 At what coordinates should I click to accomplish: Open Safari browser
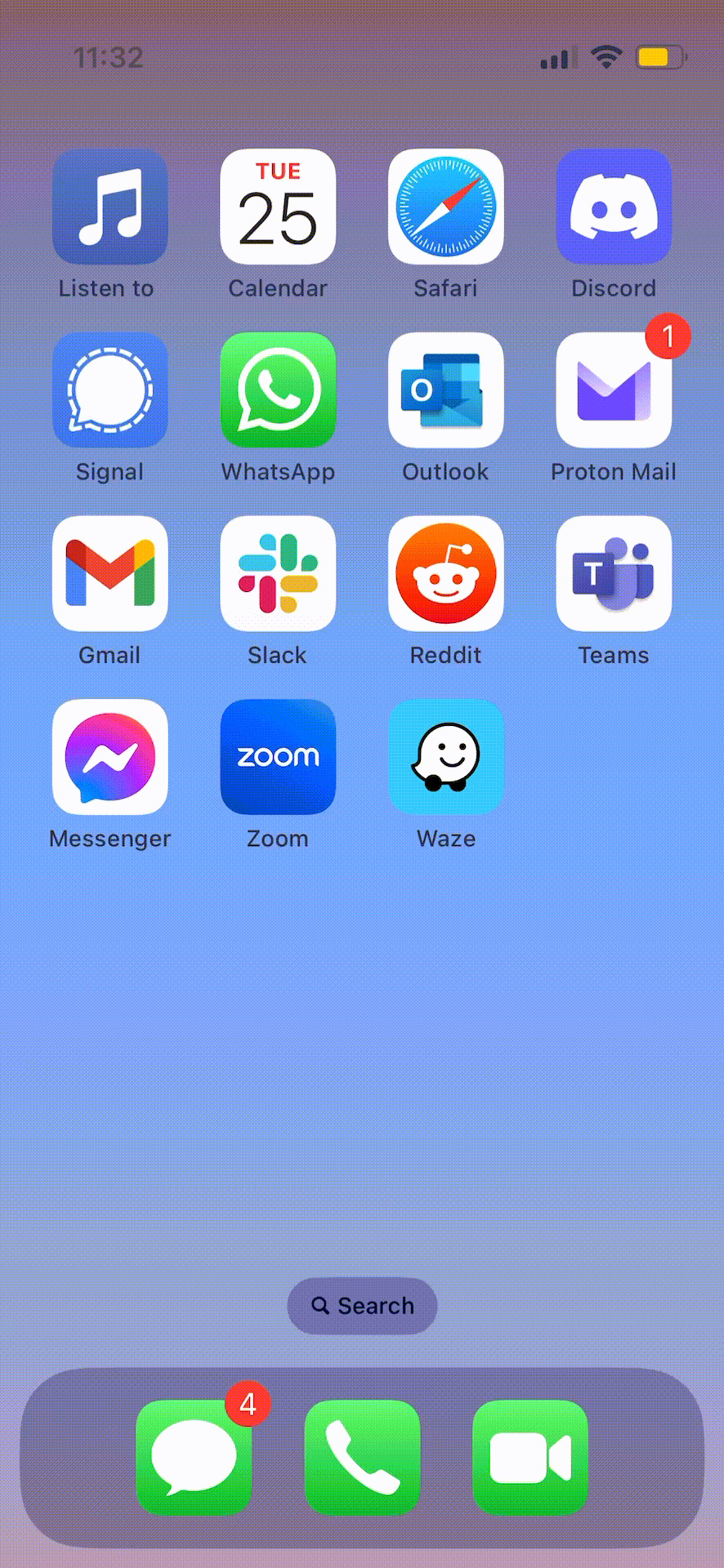(x=445, y=207)
